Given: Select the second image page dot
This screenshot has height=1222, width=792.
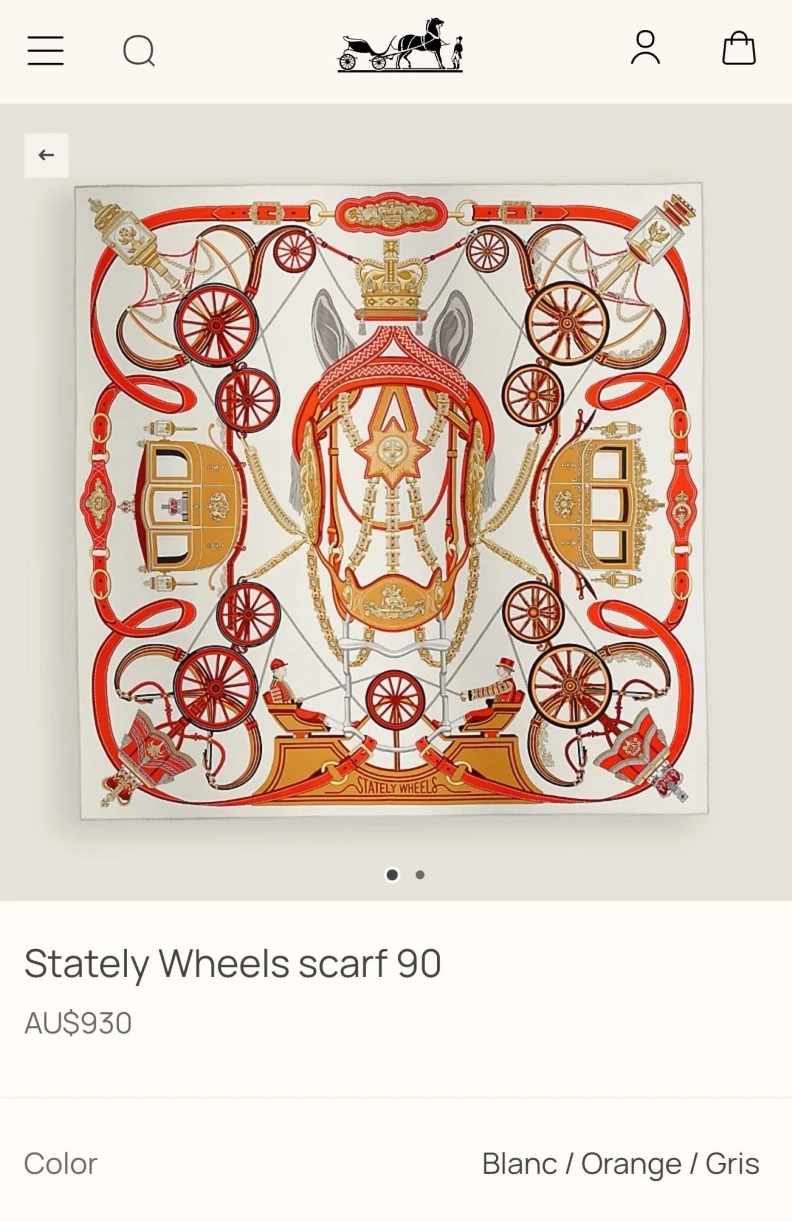Looking at the screenshot, I should (420, 875).
